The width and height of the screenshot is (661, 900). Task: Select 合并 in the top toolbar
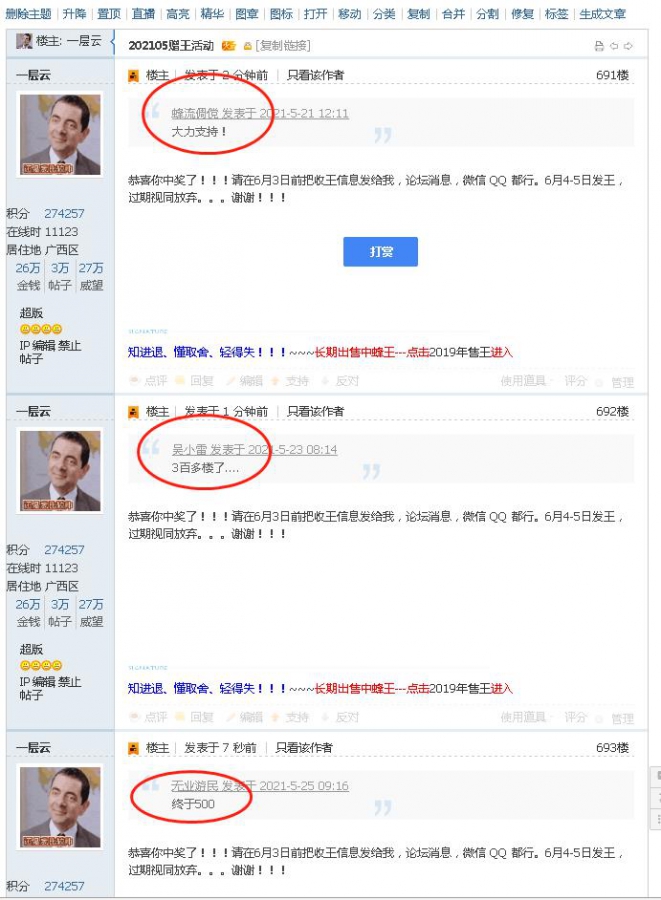[453, 14]
